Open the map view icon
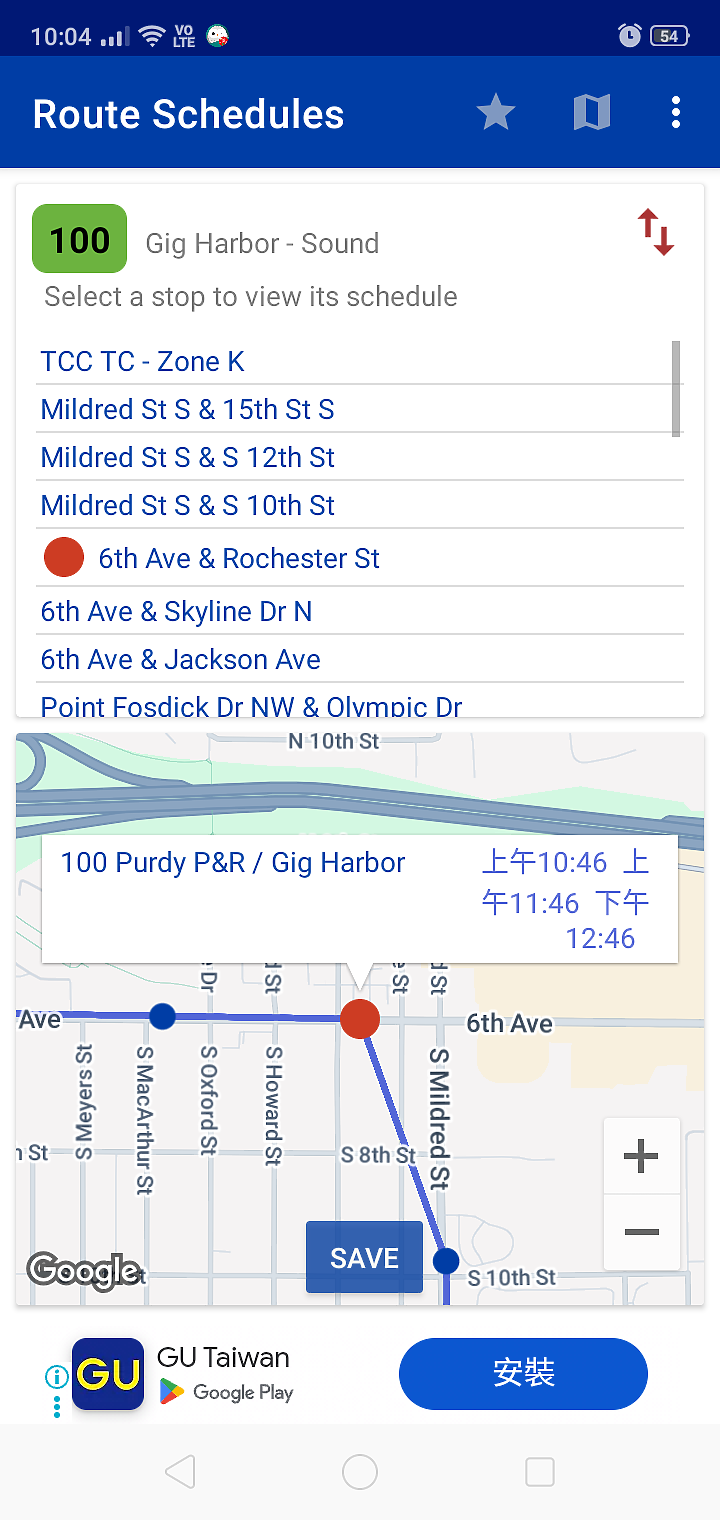 [591, 112]
